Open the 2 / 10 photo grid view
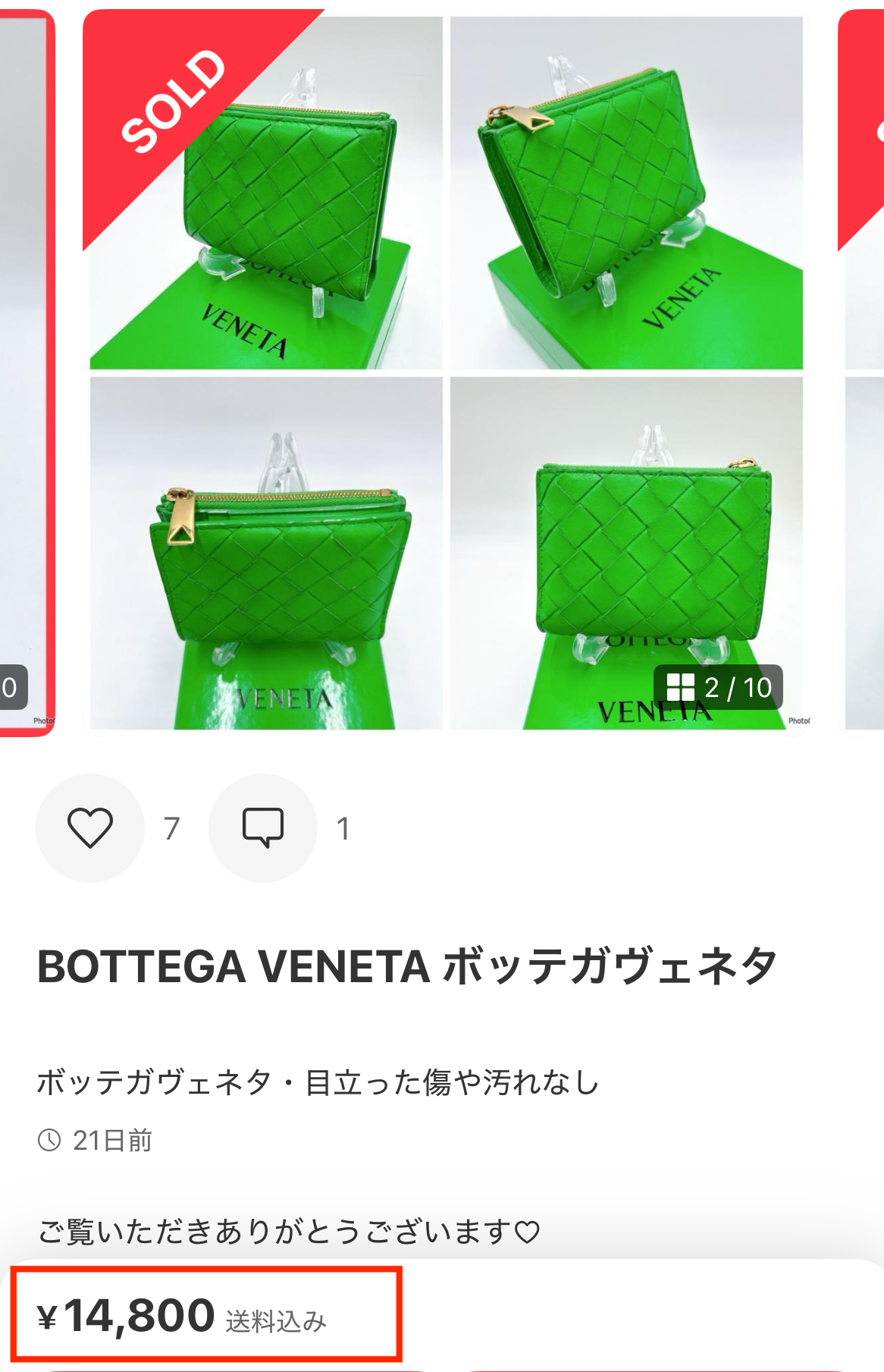This screenshot has height=1372, width=884. [718, 687]
